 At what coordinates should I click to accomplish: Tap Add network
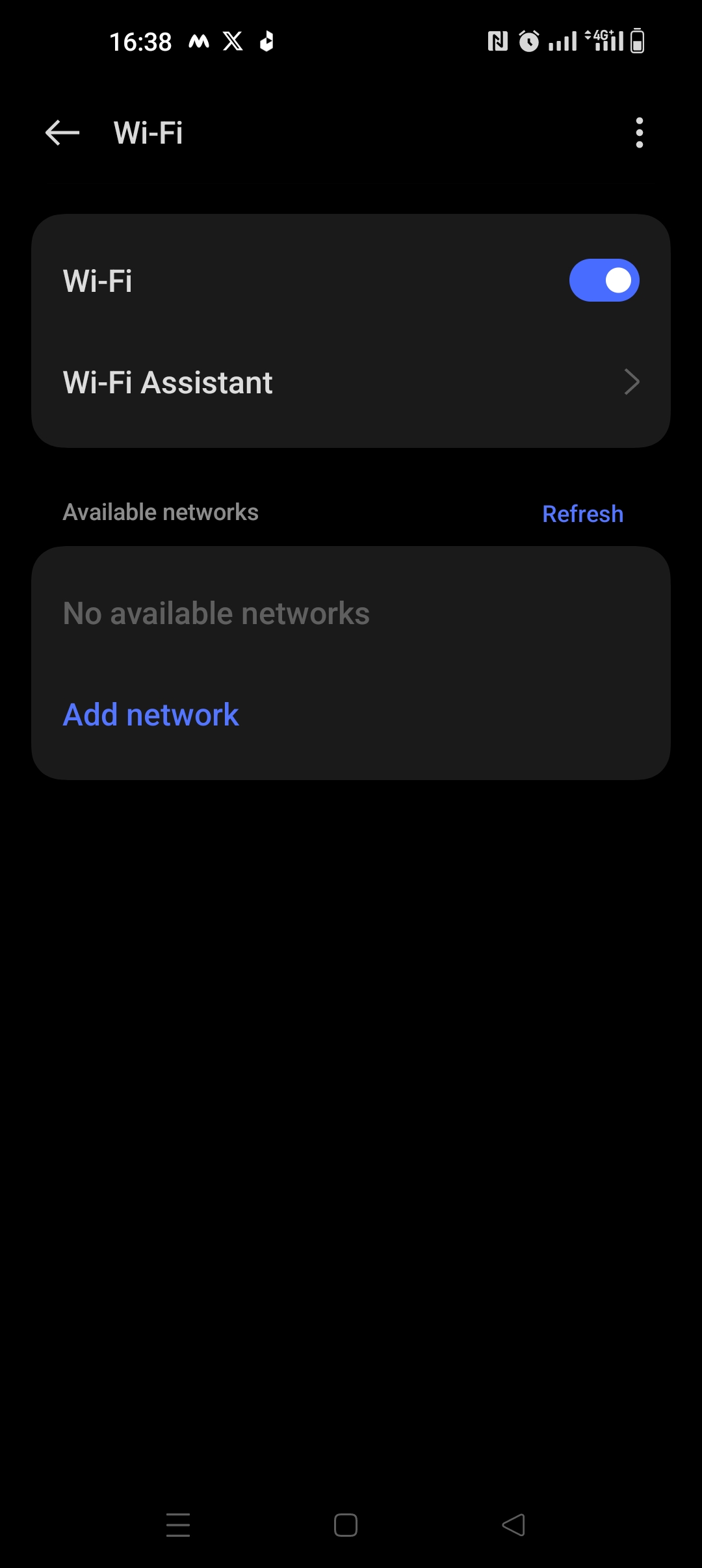150,714
